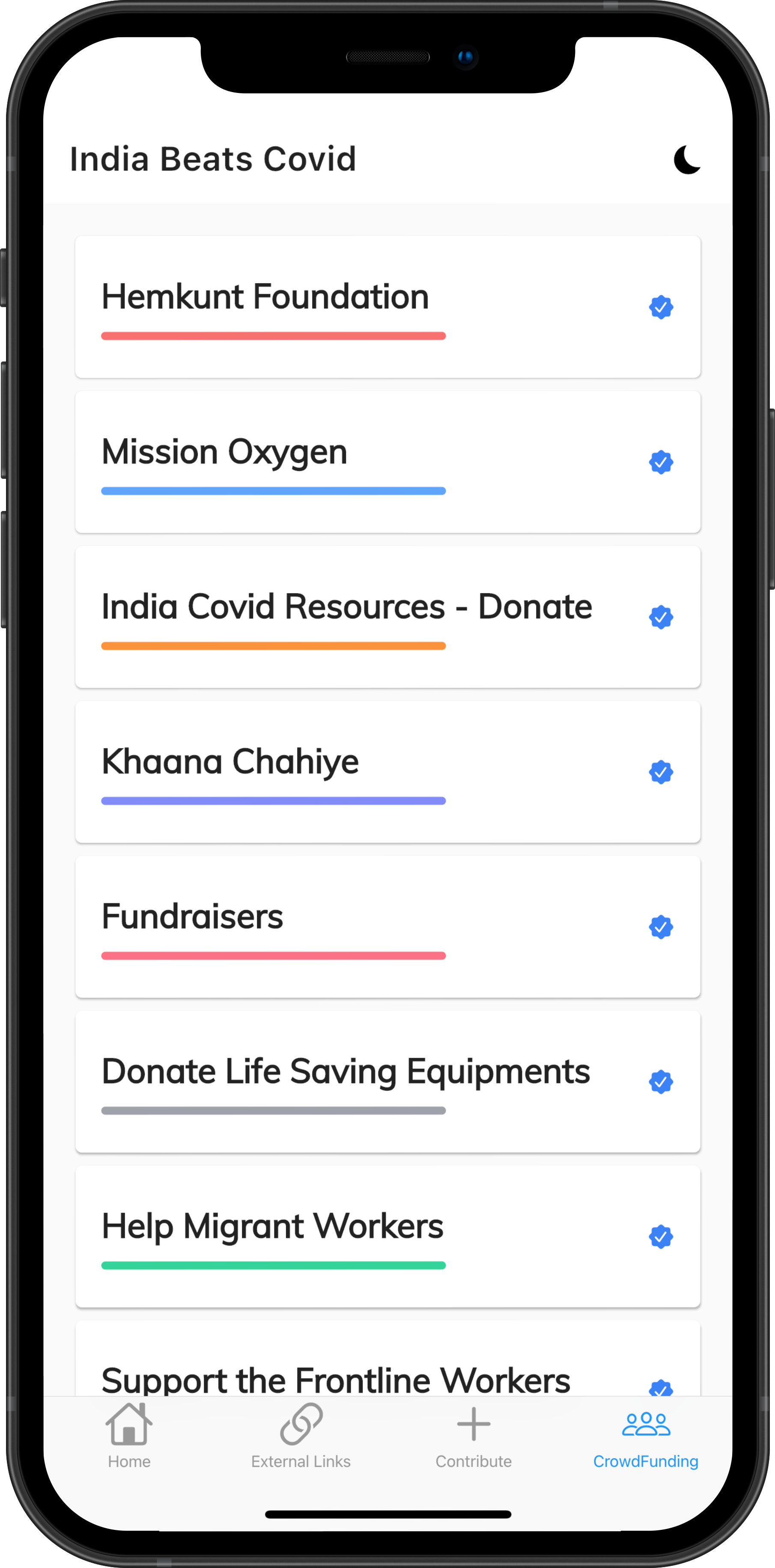Open the Mission Oxygen card

coord(387,462)
